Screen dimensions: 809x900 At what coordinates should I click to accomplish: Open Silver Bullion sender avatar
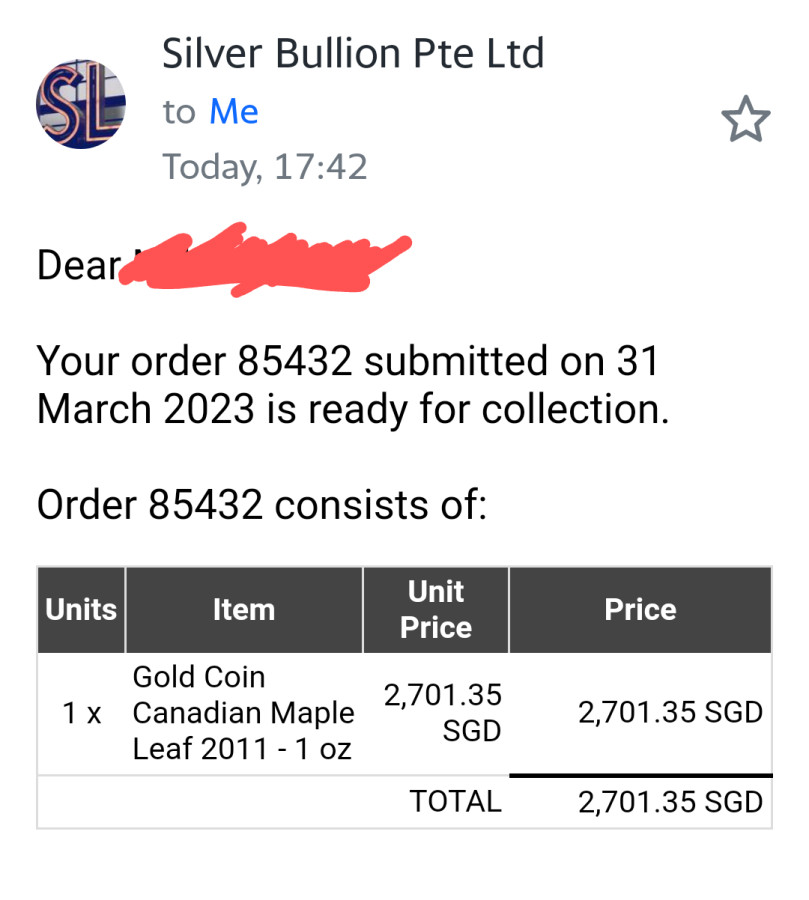pos(80,104)
